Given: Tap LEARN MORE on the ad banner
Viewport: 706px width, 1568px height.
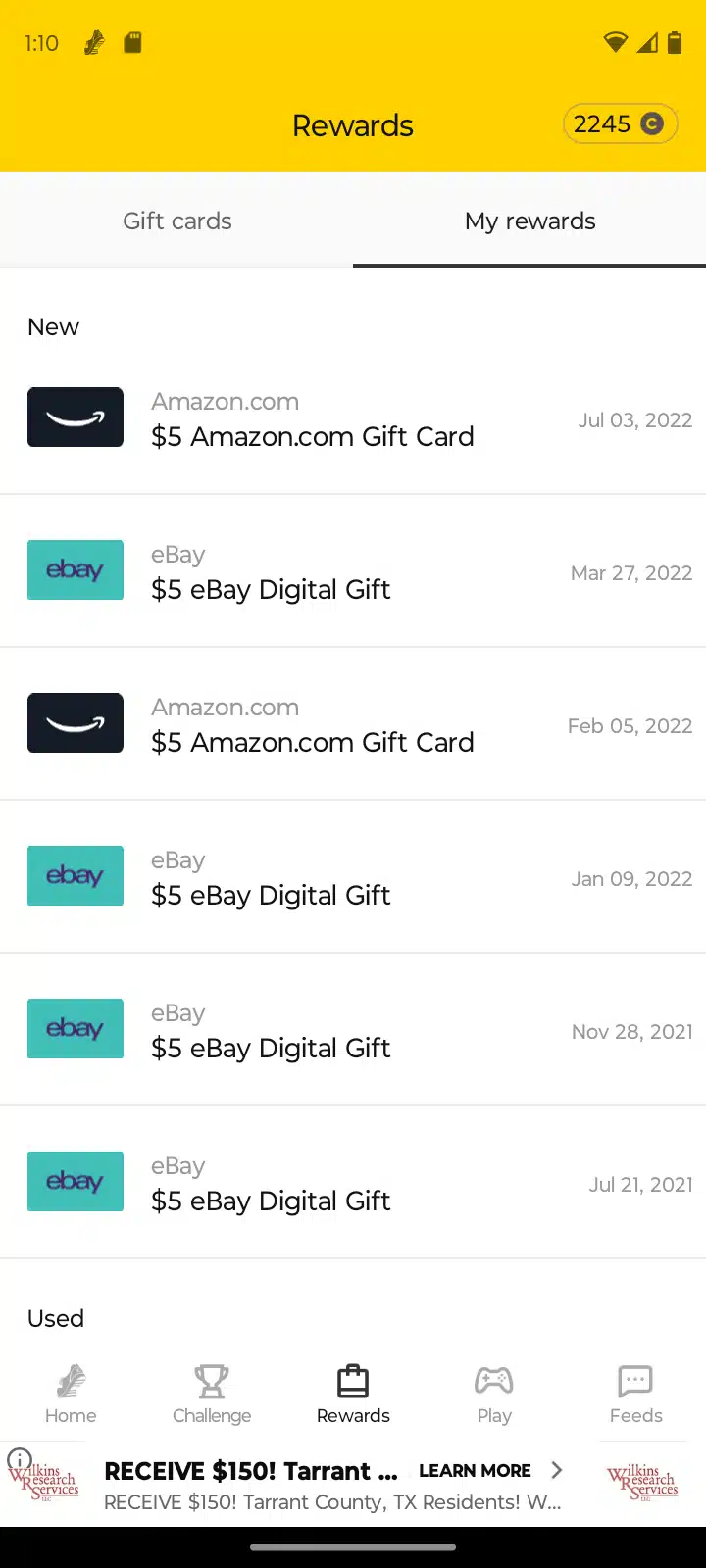Looking at the screenshot, I should (x=476, y=1471).
